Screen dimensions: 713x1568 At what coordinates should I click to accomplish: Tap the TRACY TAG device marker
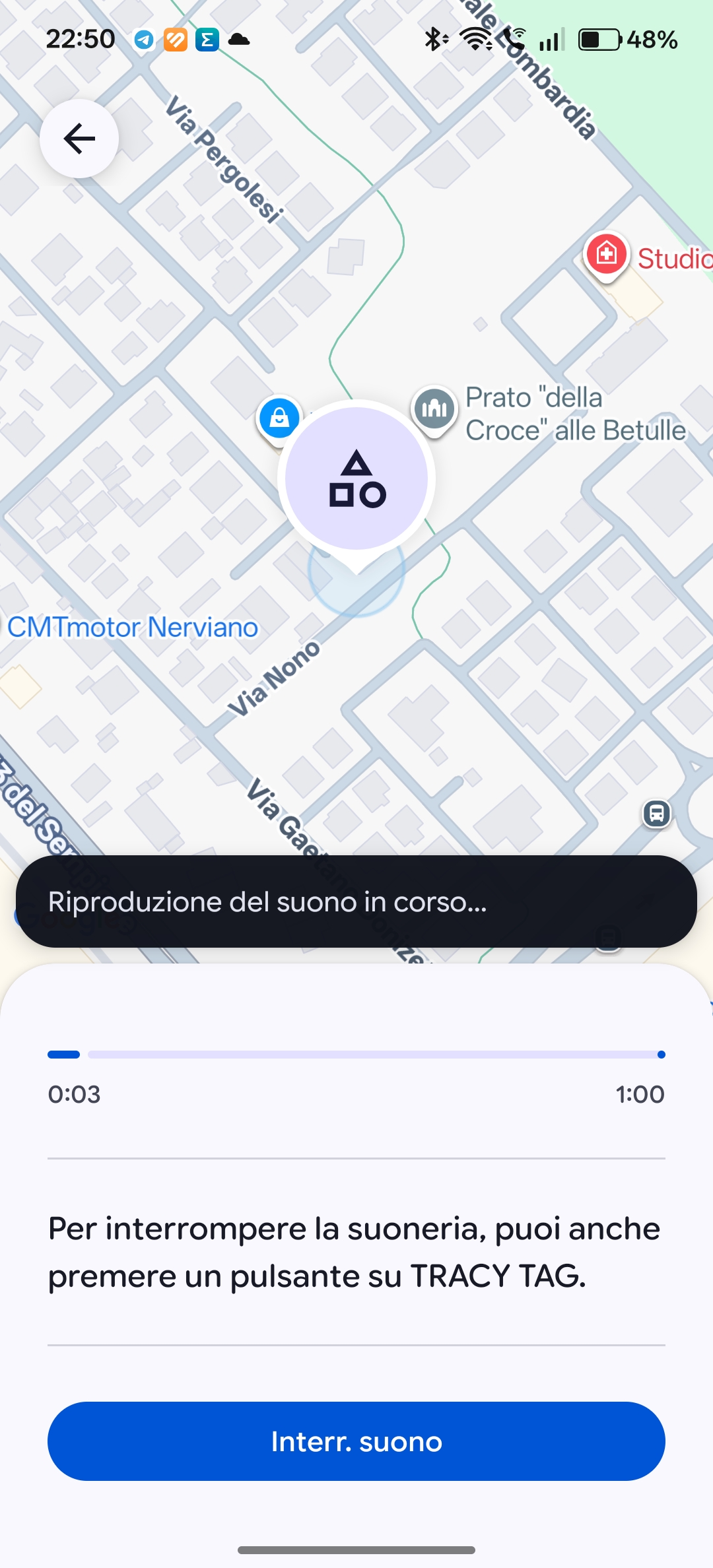tap(356, 480)
